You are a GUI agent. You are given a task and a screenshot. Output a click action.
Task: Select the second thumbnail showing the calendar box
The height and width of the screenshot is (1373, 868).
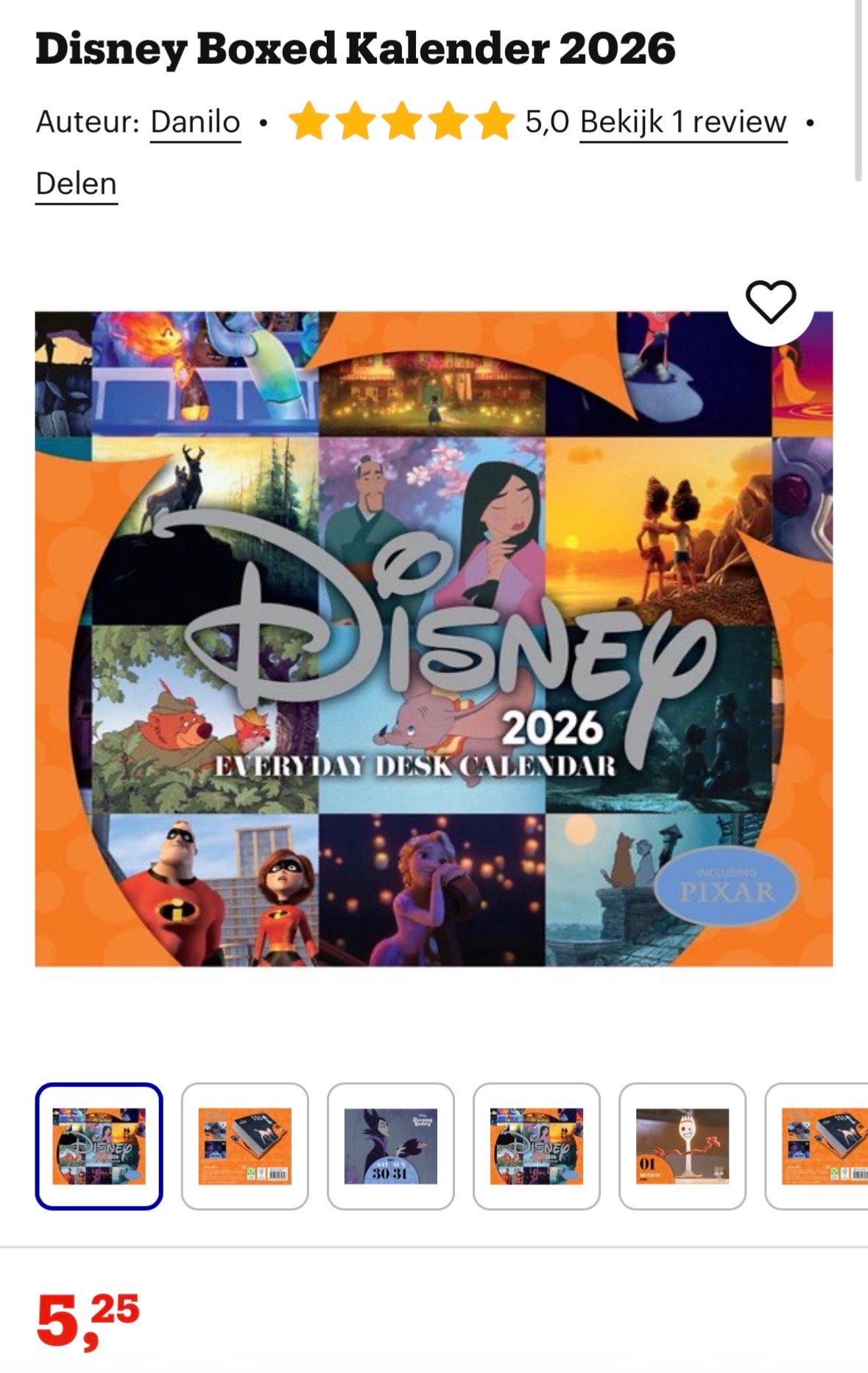pos(244,1146)
